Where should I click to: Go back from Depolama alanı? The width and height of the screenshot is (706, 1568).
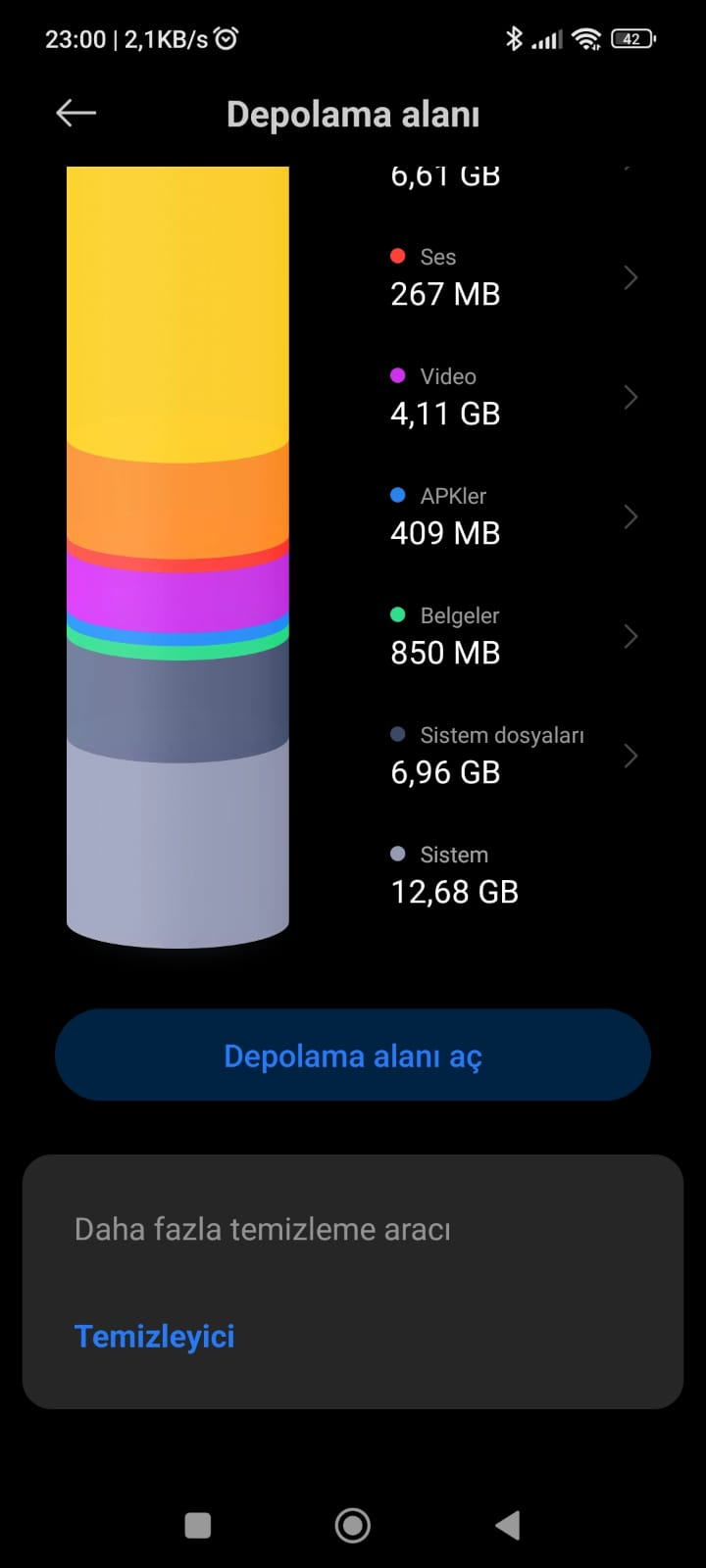[x=76, y=114]
